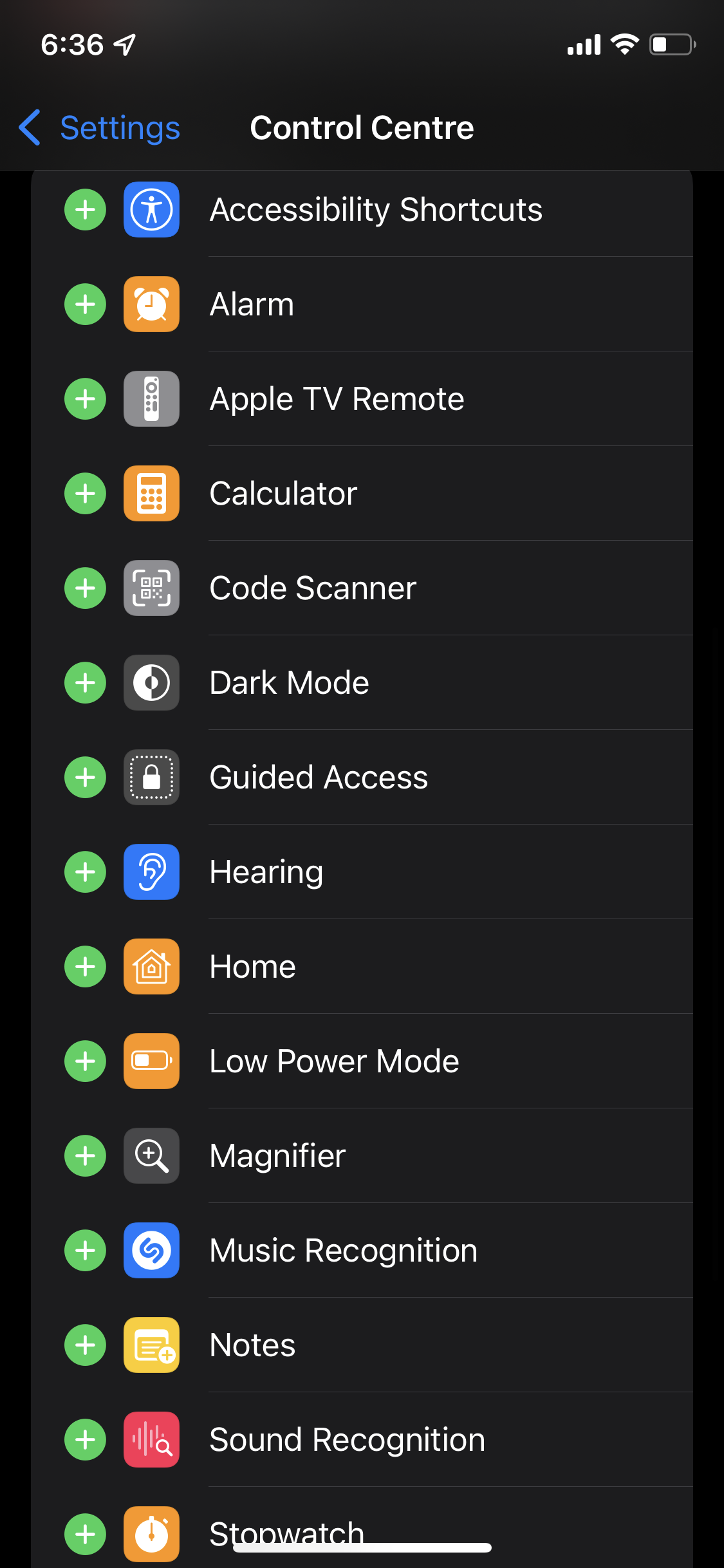Add Dark Mode control
Image resolution: width=724 pixels, height=1568 pixels.
coord(86,683)
